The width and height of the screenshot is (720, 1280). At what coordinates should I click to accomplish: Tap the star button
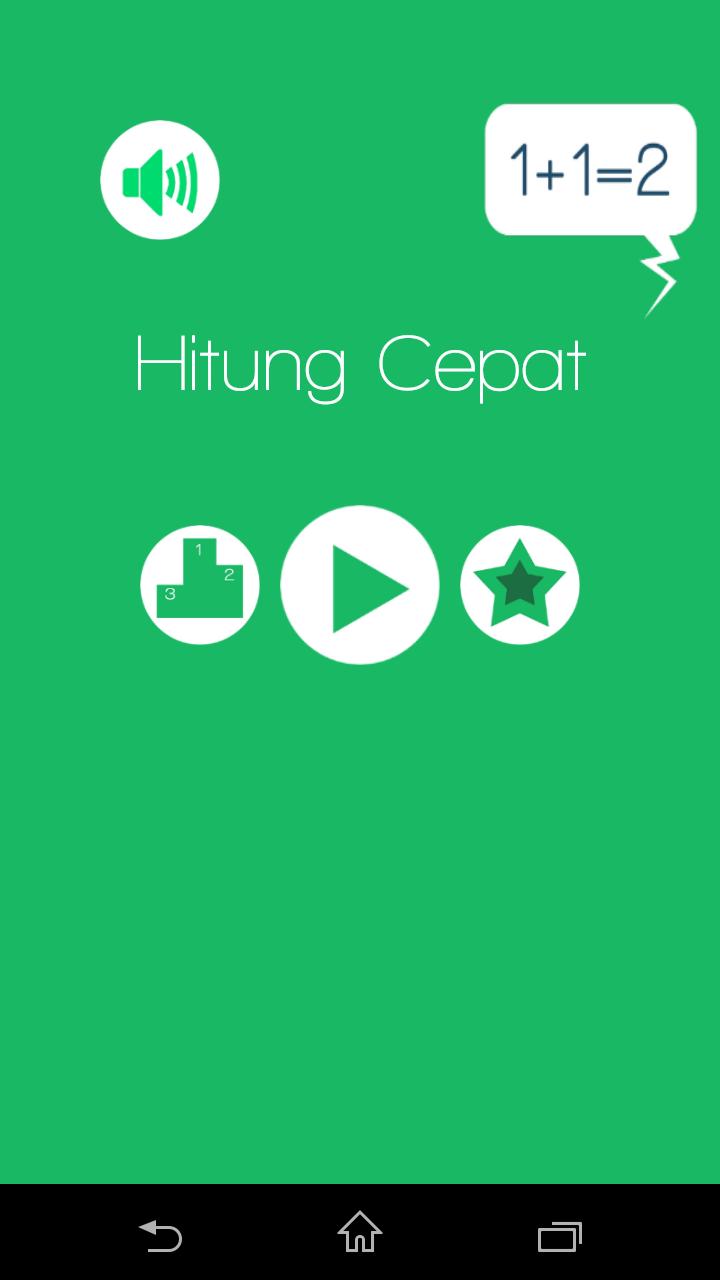pyautogui.click(x=519, y=585)
